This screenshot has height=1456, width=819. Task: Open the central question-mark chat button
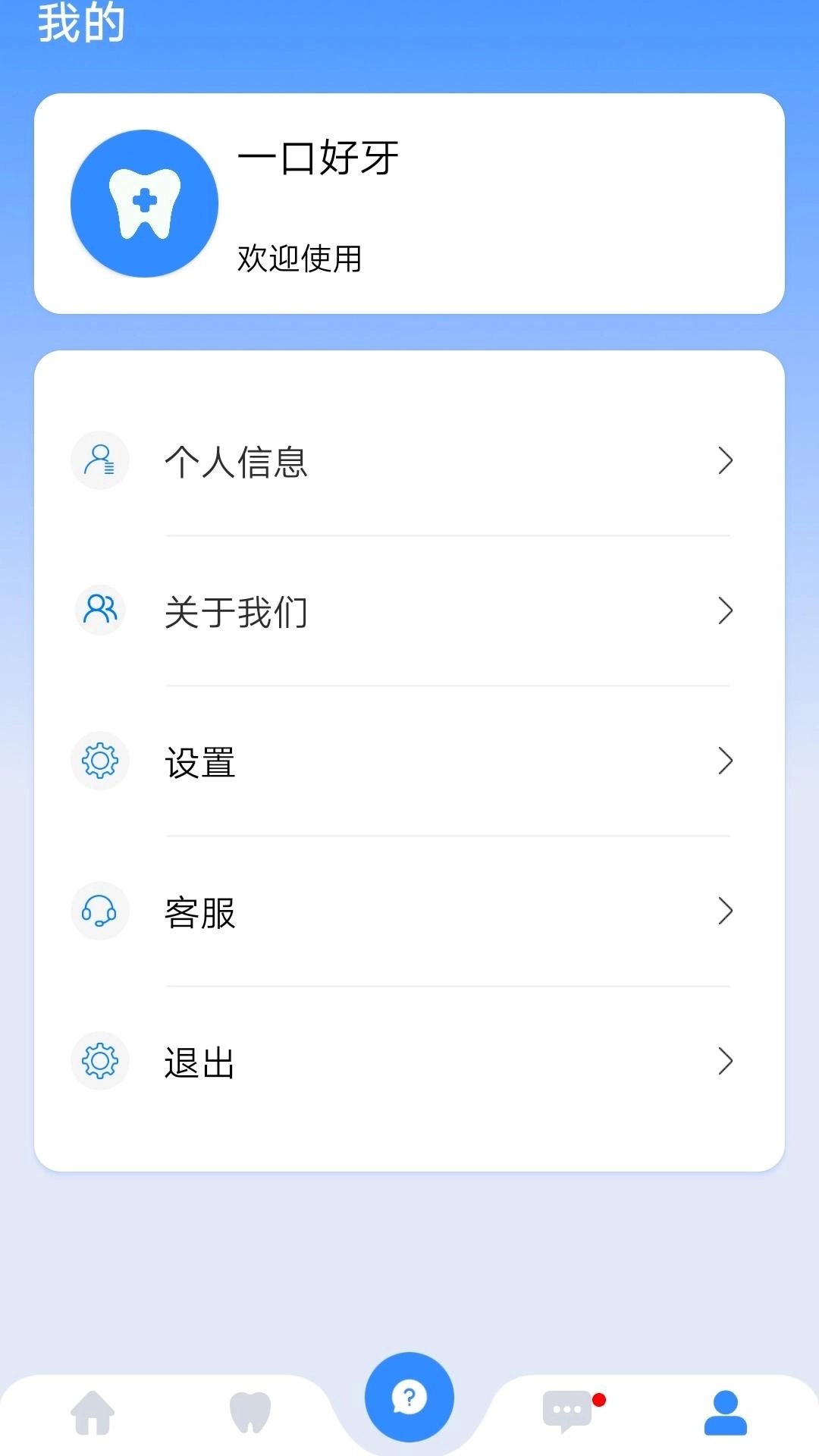coord(409,1398)
